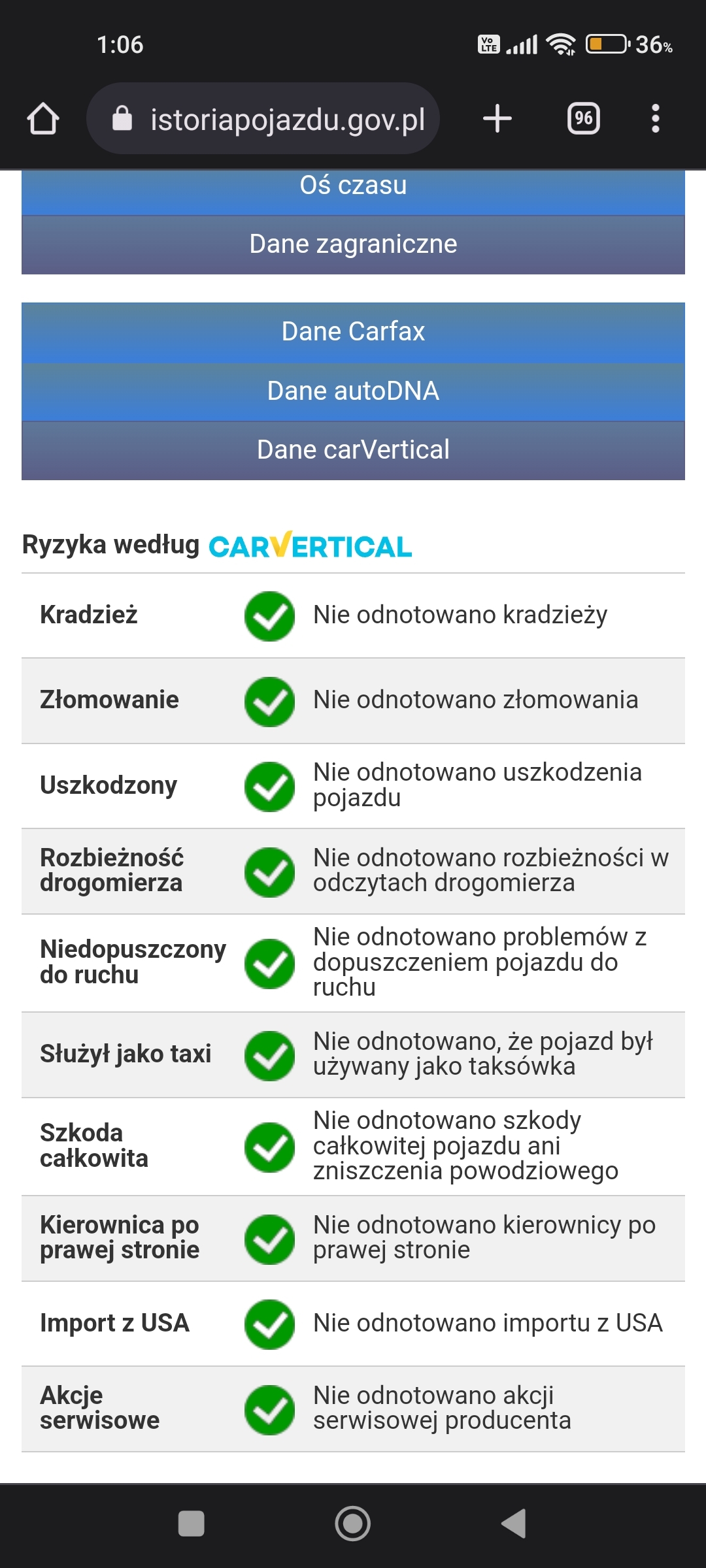706x1568 pixels.
Task: Select the Dane carVertical tab
Action: click(353, 450)
